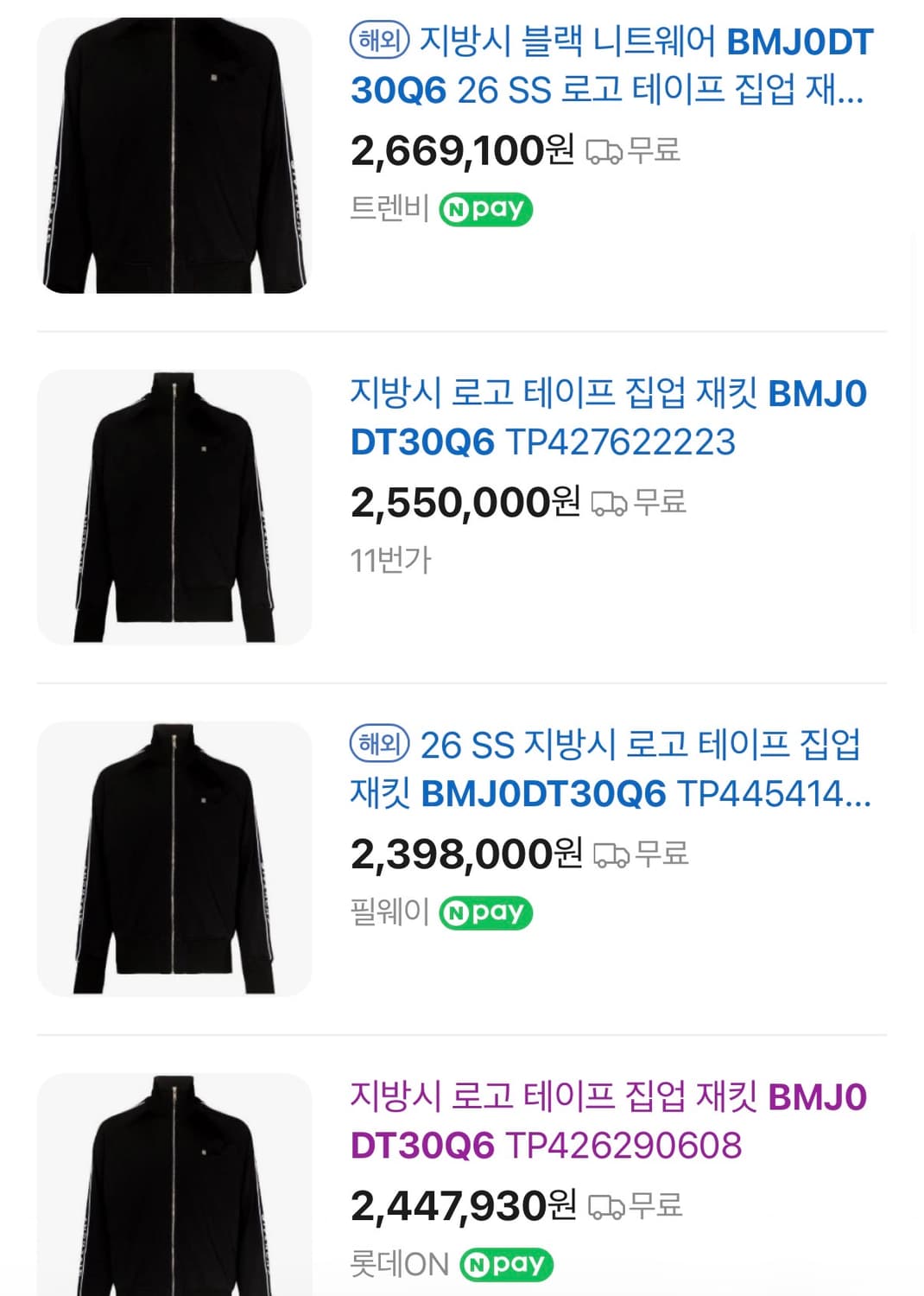
Task: Click the 필웨이 store name
Action: [x=387, y=912]
